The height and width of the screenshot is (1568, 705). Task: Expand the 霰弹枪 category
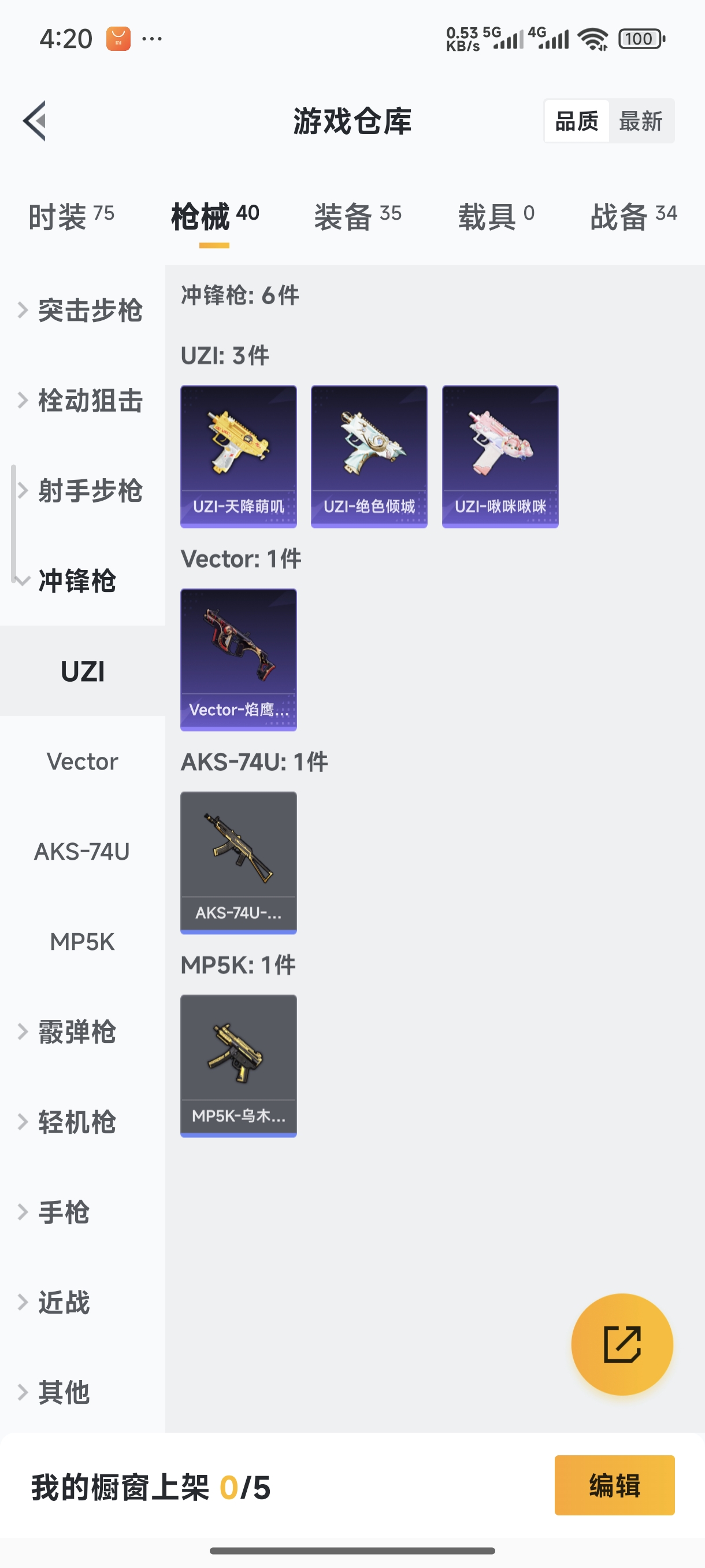click(x=76, y=1031)
